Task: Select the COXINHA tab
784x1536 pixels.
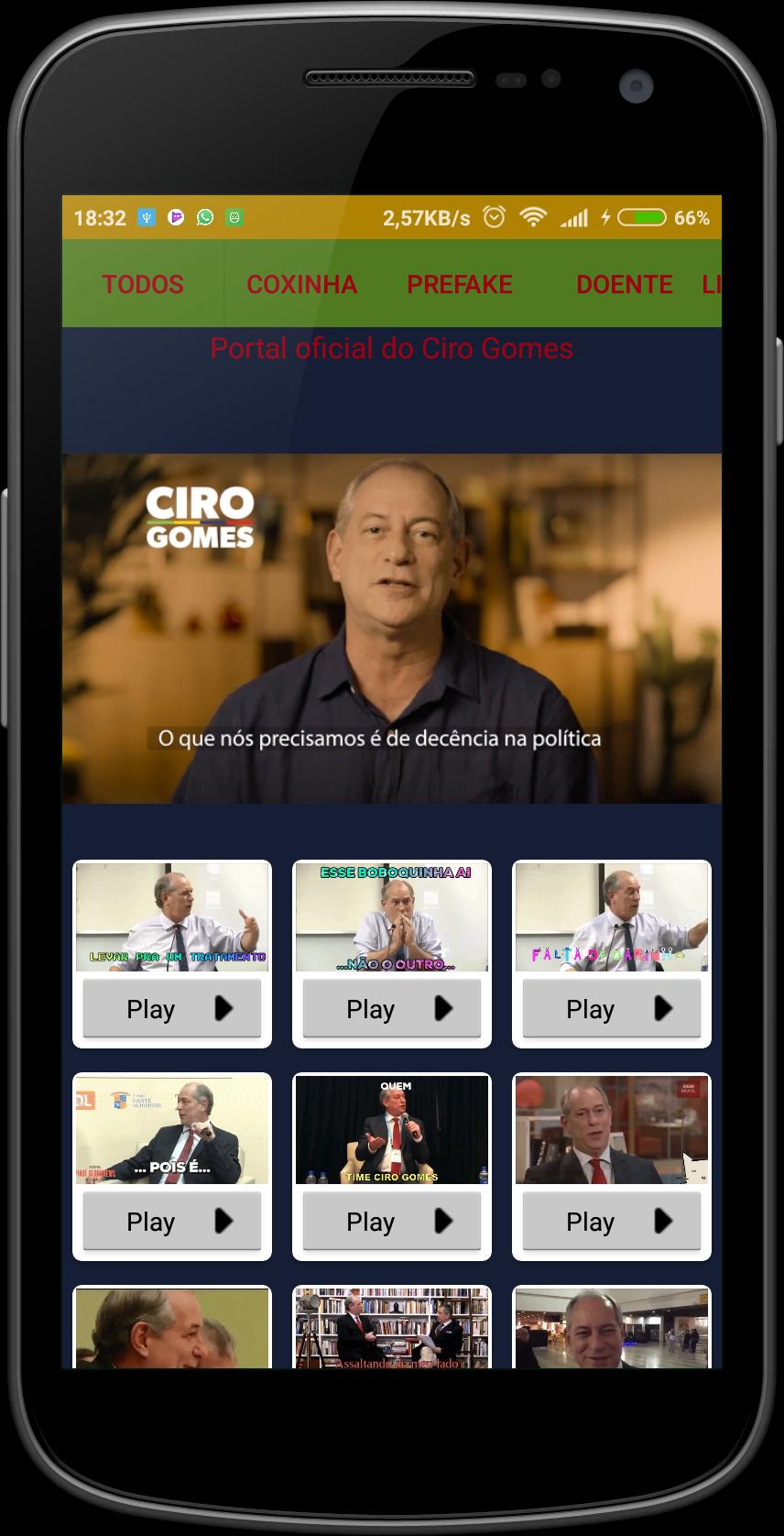Action: tap(301, 284)
